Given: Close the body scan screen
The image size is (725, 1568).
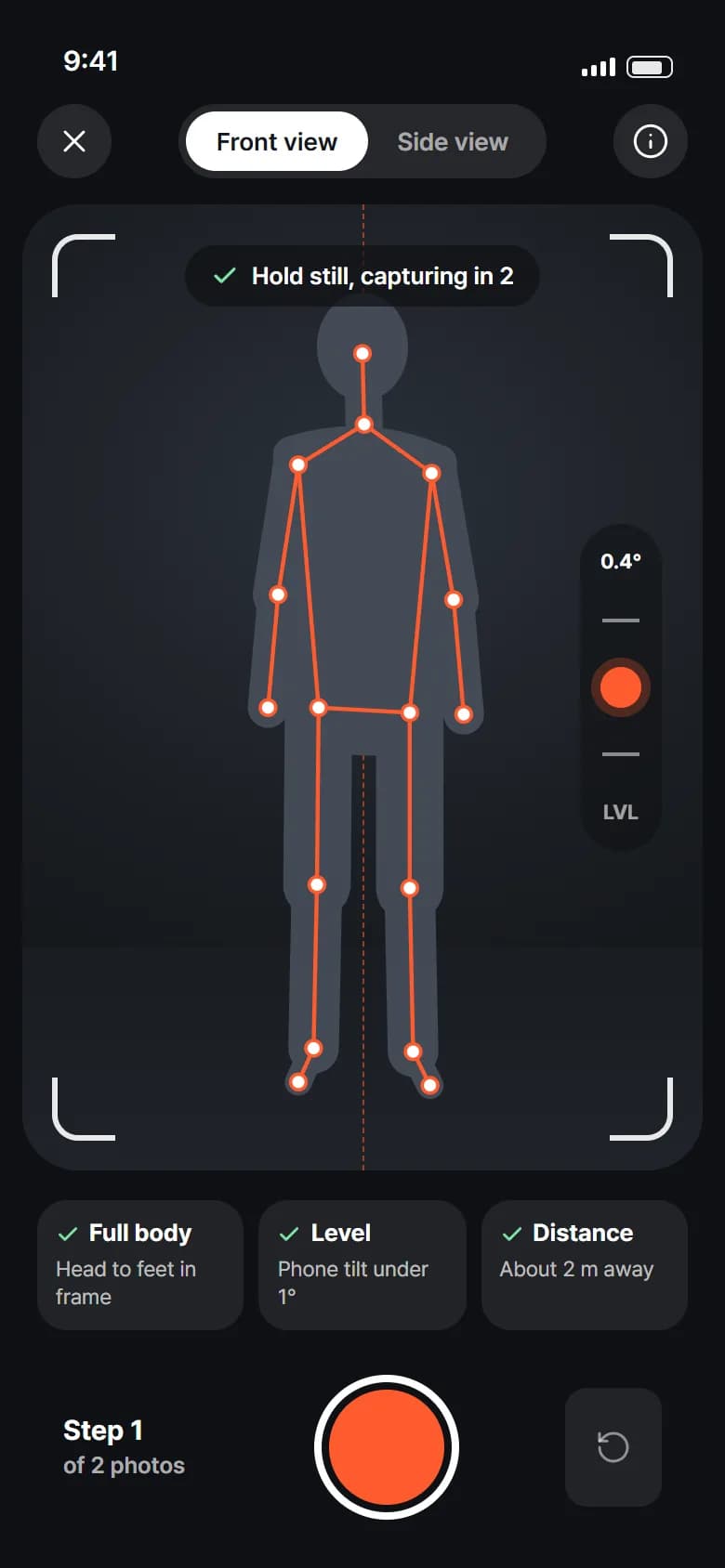Looking at the screenshot, I should (74, 141).
